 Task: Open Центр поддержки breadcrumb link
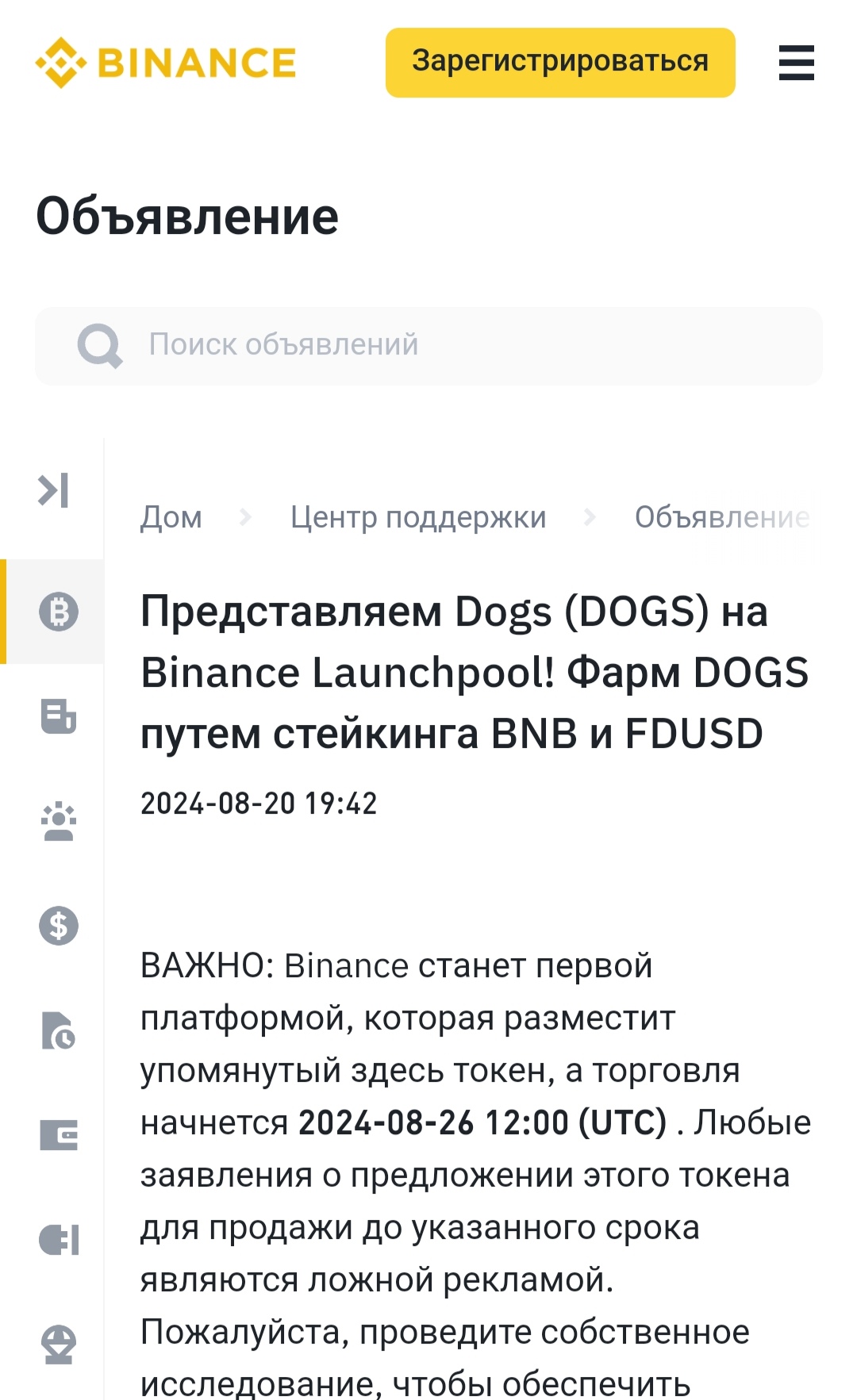click(418, 517)
